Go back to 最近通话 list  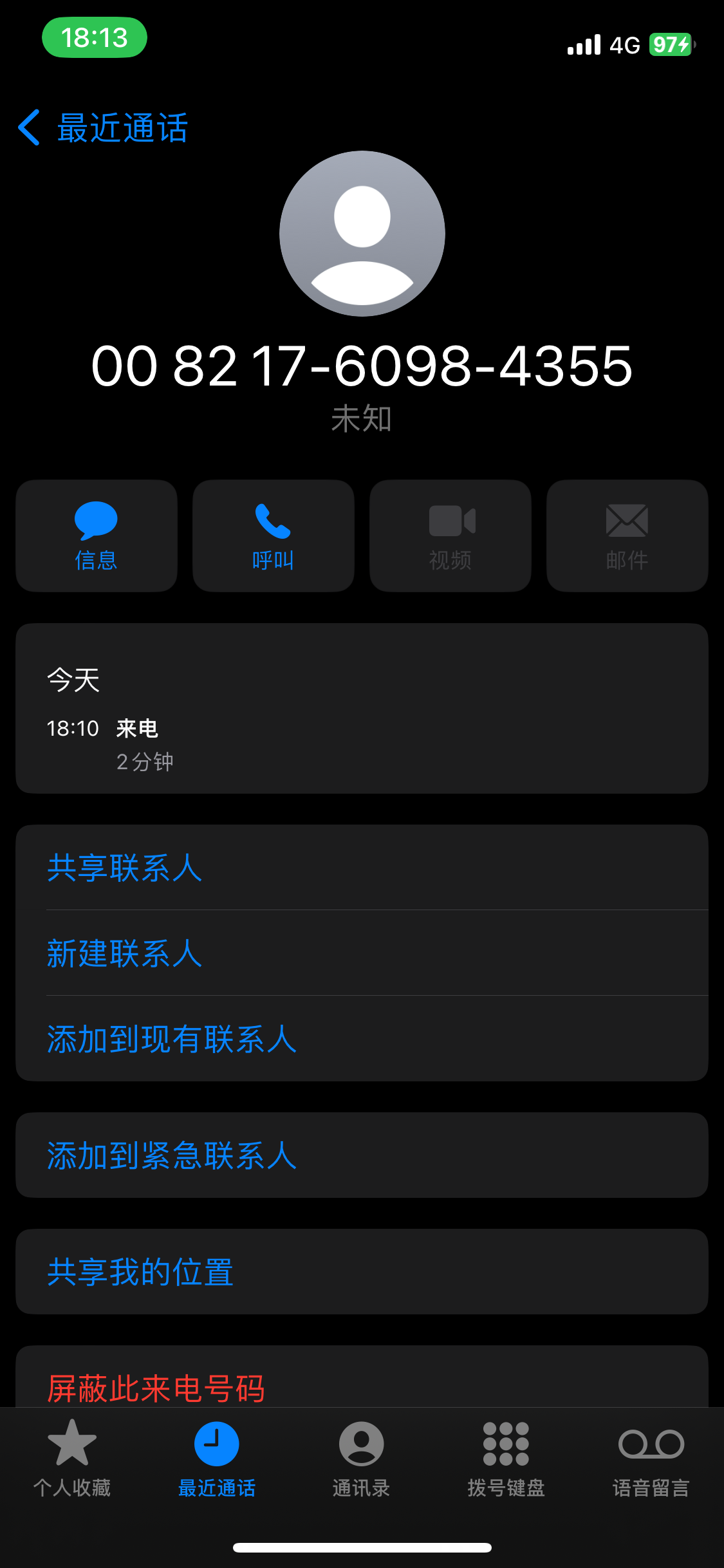point(103,127)
